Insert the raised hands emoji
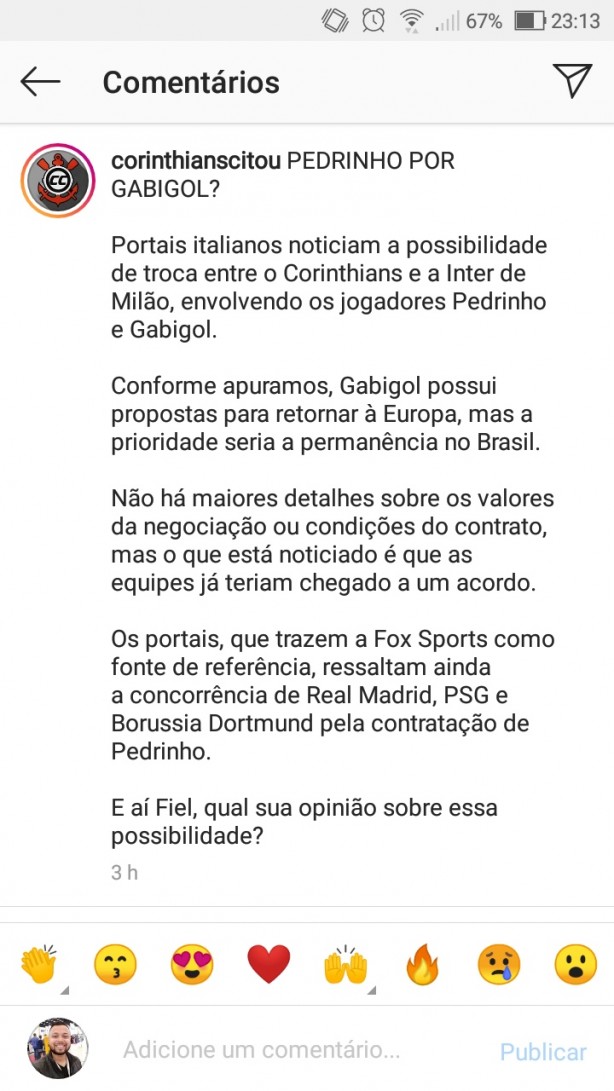The image size is (614, 1091). pos(345,964)
